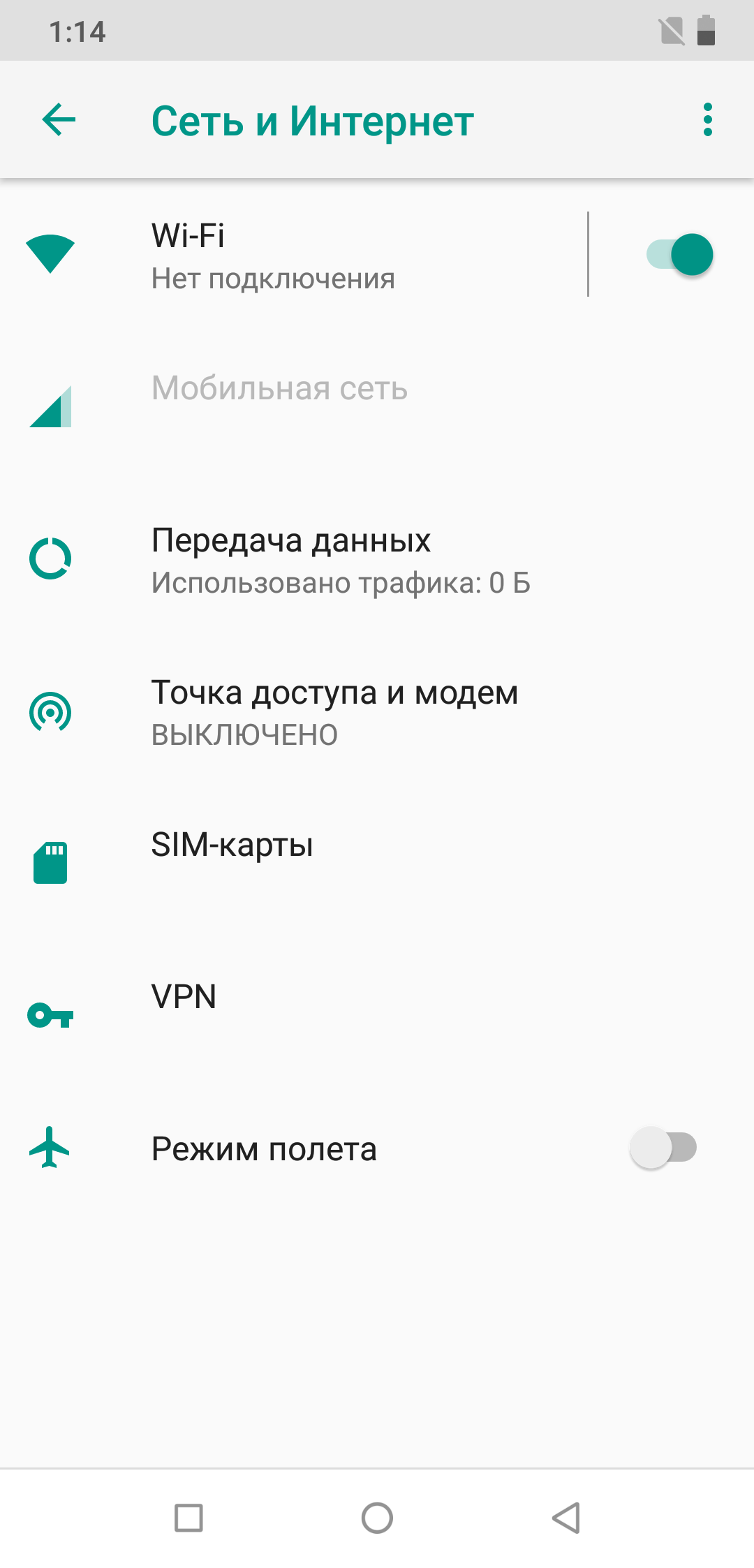Open Передача данных settings
Screen dimensions: 754x1568
coord(377,560)
